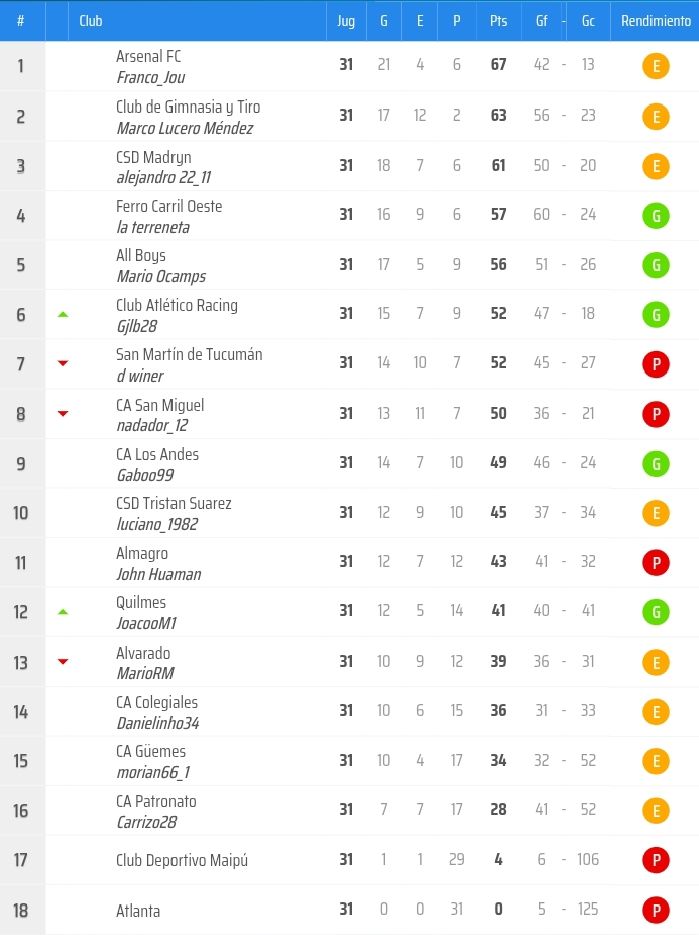View the Ferro Carril Oeste club
This screenshot has width=699, height=935.
point(169,206)
